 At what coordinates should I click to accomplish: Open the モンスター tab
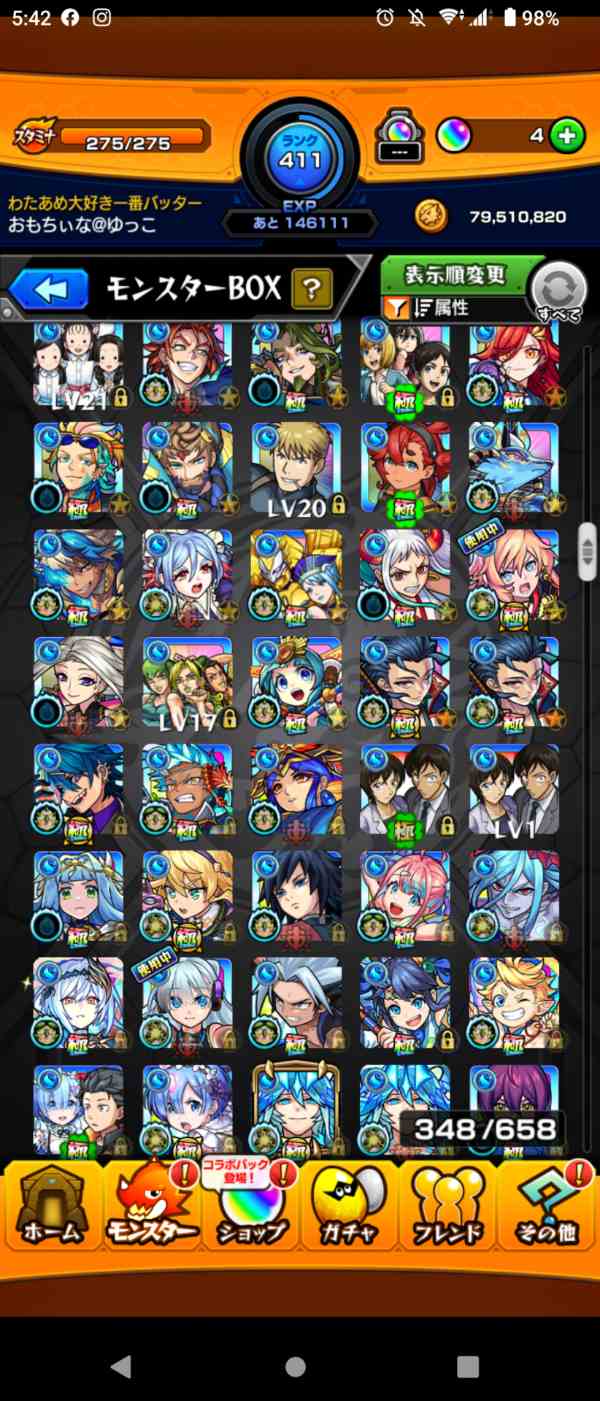(x=150, y=1205)
